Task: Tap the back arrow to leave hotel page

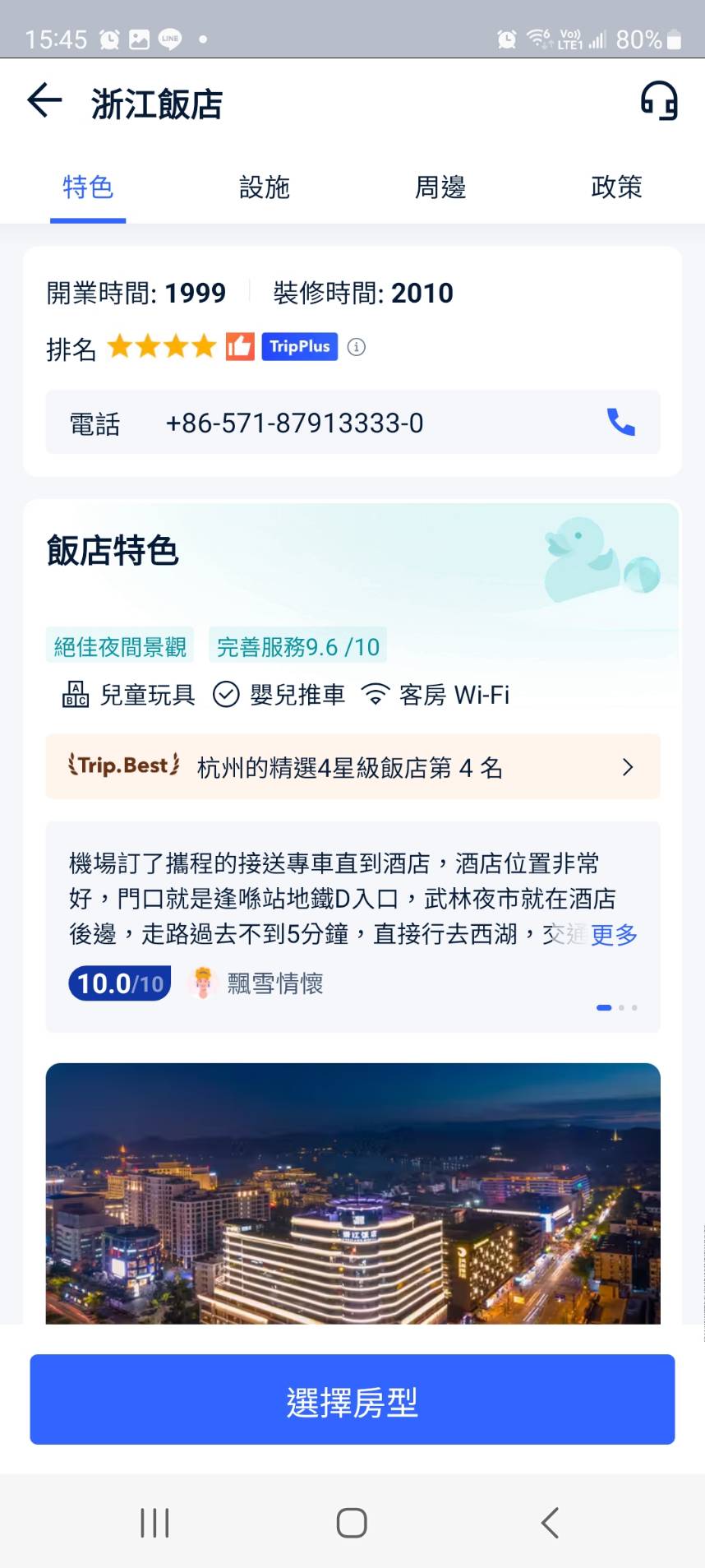Action: point(43,100)
